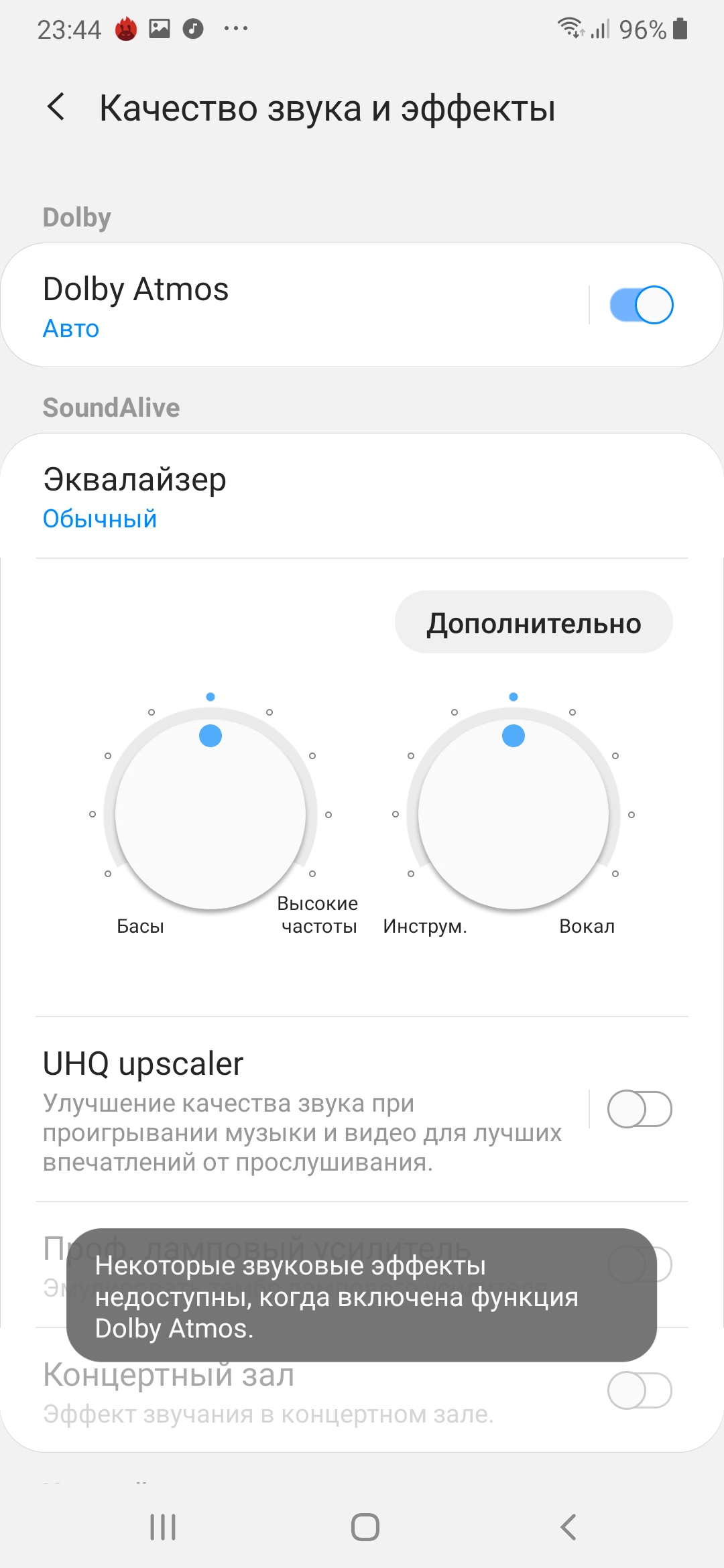This screenshot has width=724, height=1568.
Task: Enable the UHQ upscaler switch
Action: pyautogui.click(x=640, y=1110)
